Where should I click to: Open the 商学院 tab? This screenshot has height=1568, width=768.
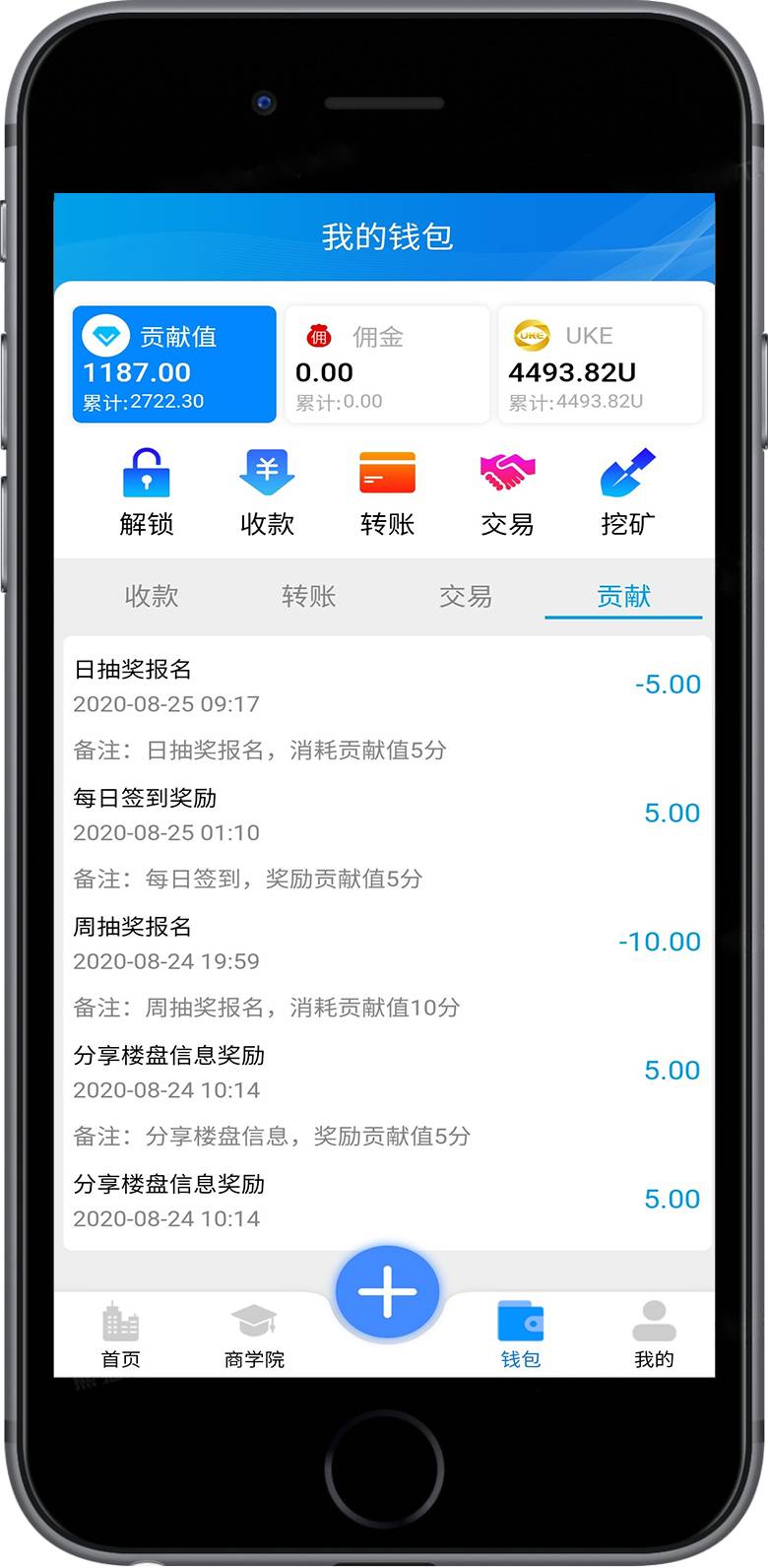(254, 1335)
